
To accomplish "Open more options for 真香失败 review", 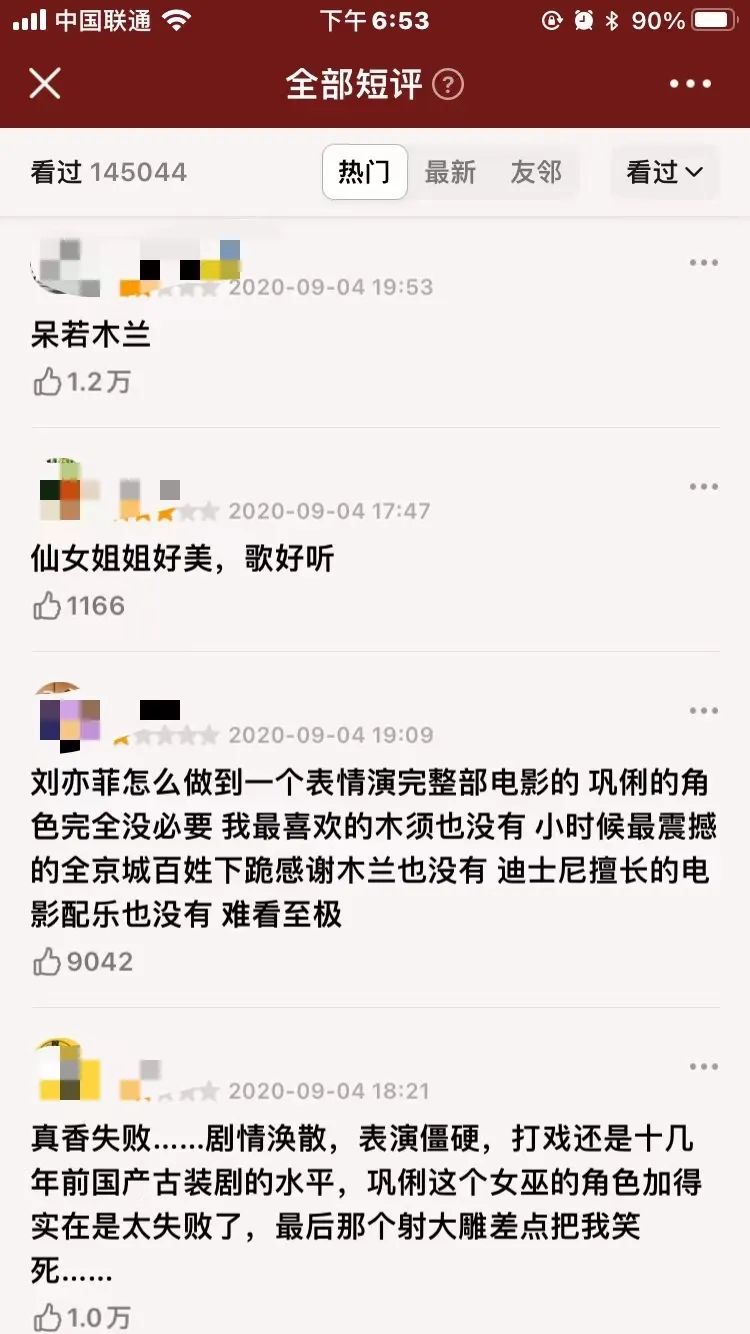I will 704,1067.
